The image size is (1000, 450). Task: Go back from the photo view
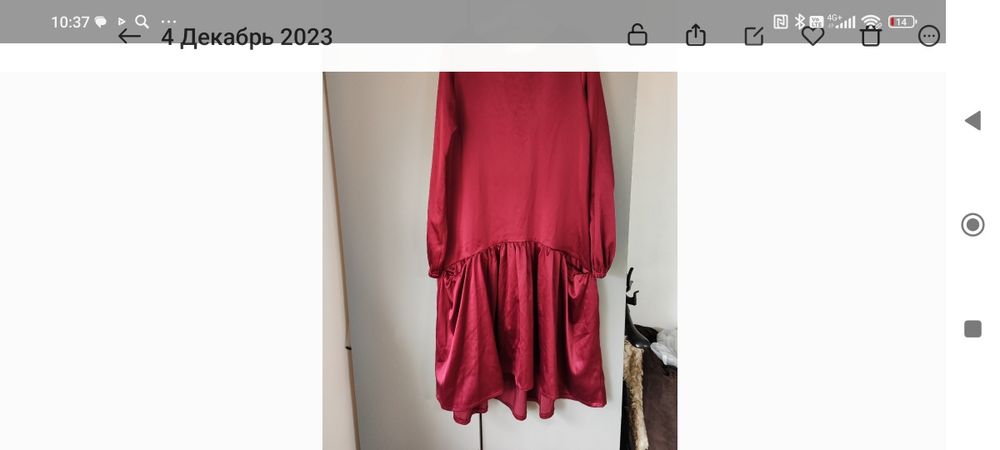130,37
